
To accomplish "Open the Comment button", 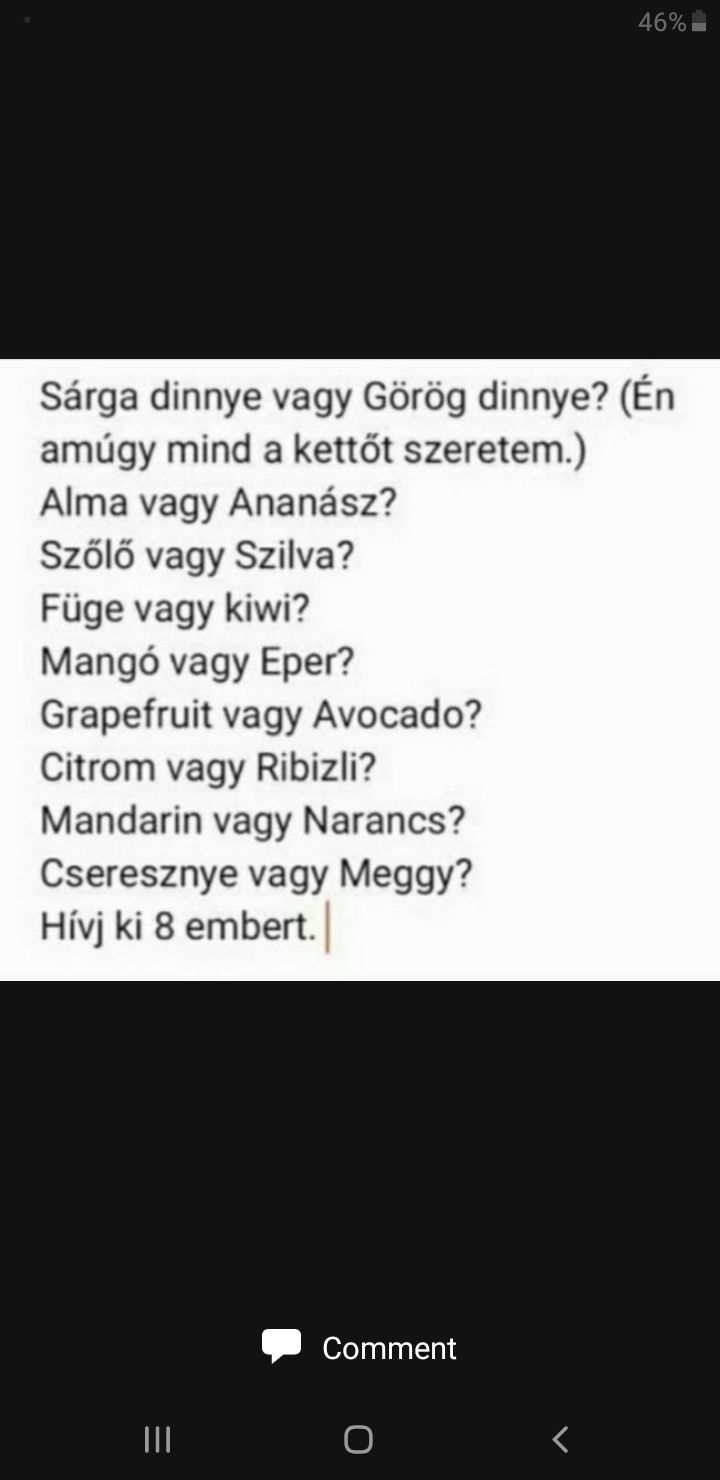I will (x=359, y=1347).
